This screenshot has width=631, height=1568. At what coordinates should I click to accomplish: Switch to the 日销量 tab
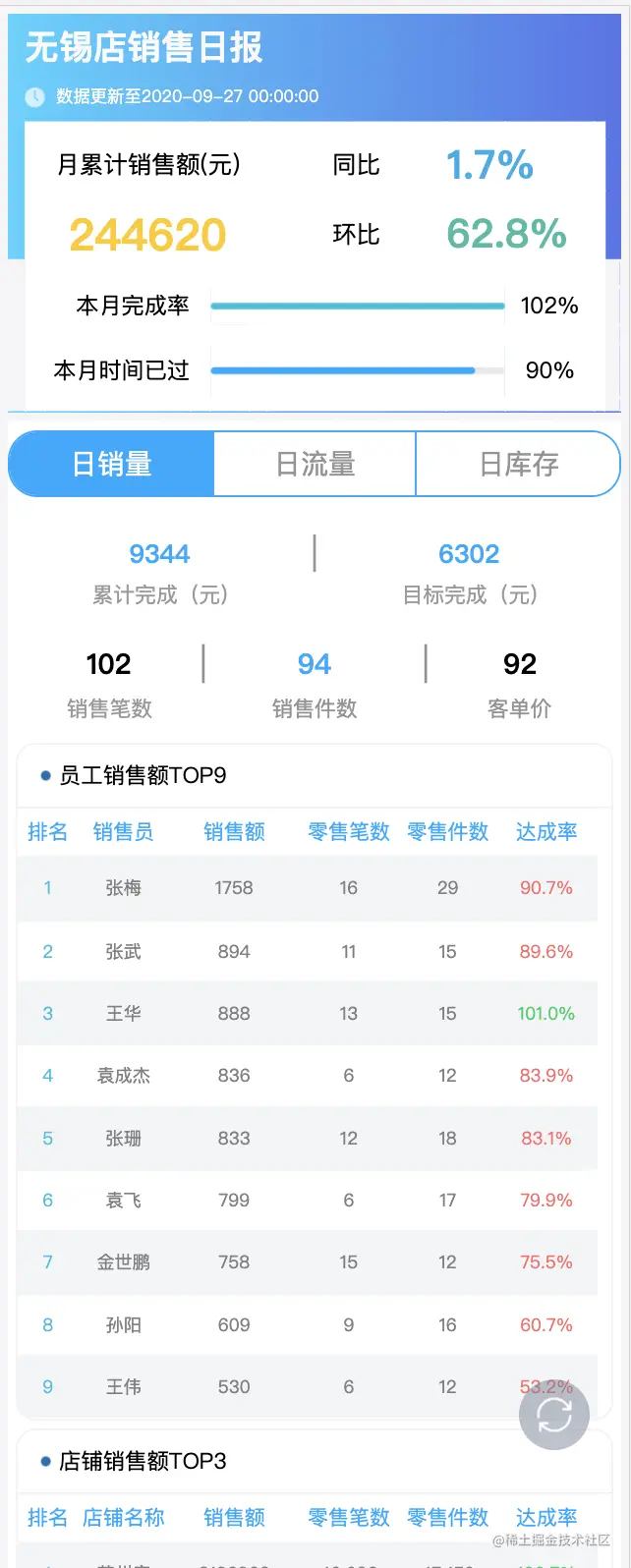pos(112,464)
